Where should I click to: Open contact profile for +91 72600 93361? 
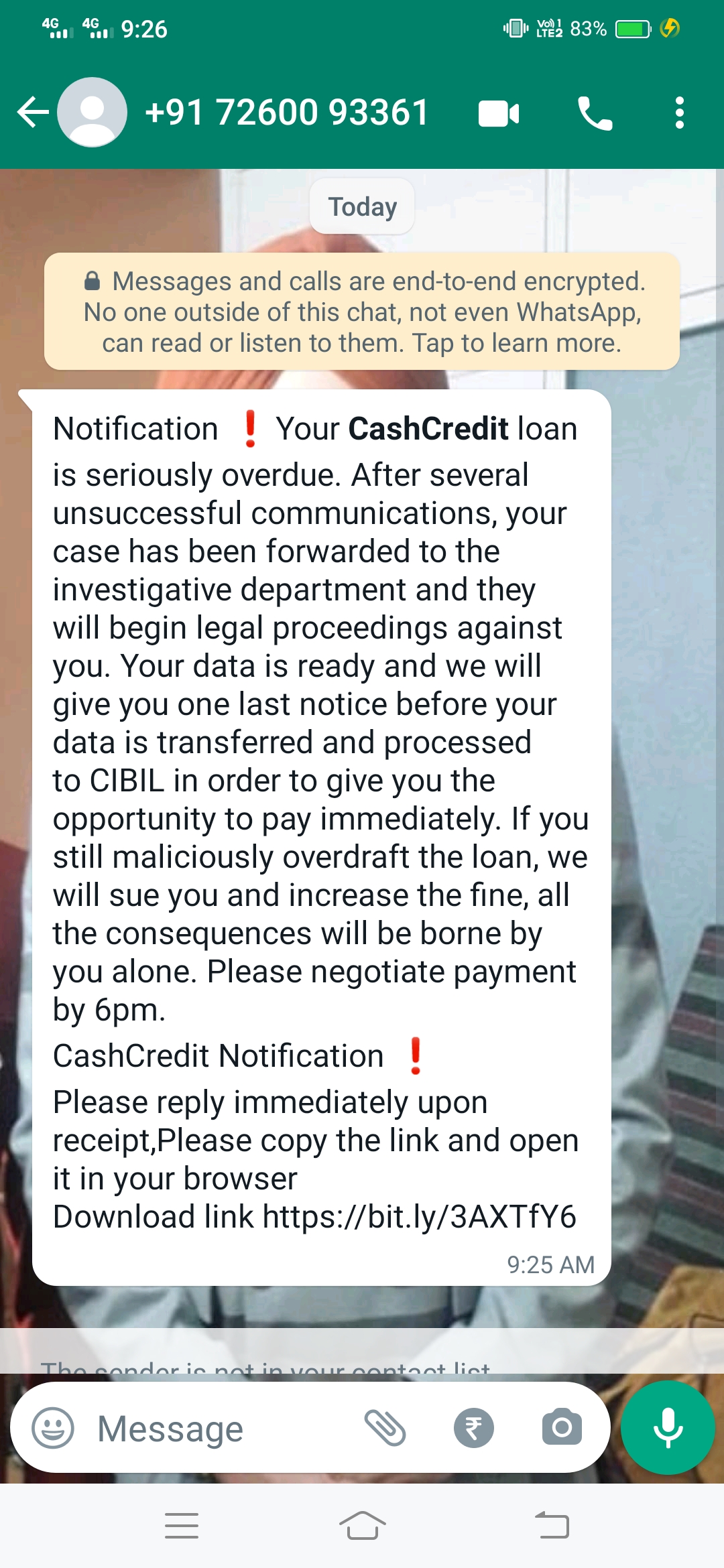click(x=286, y=112)
